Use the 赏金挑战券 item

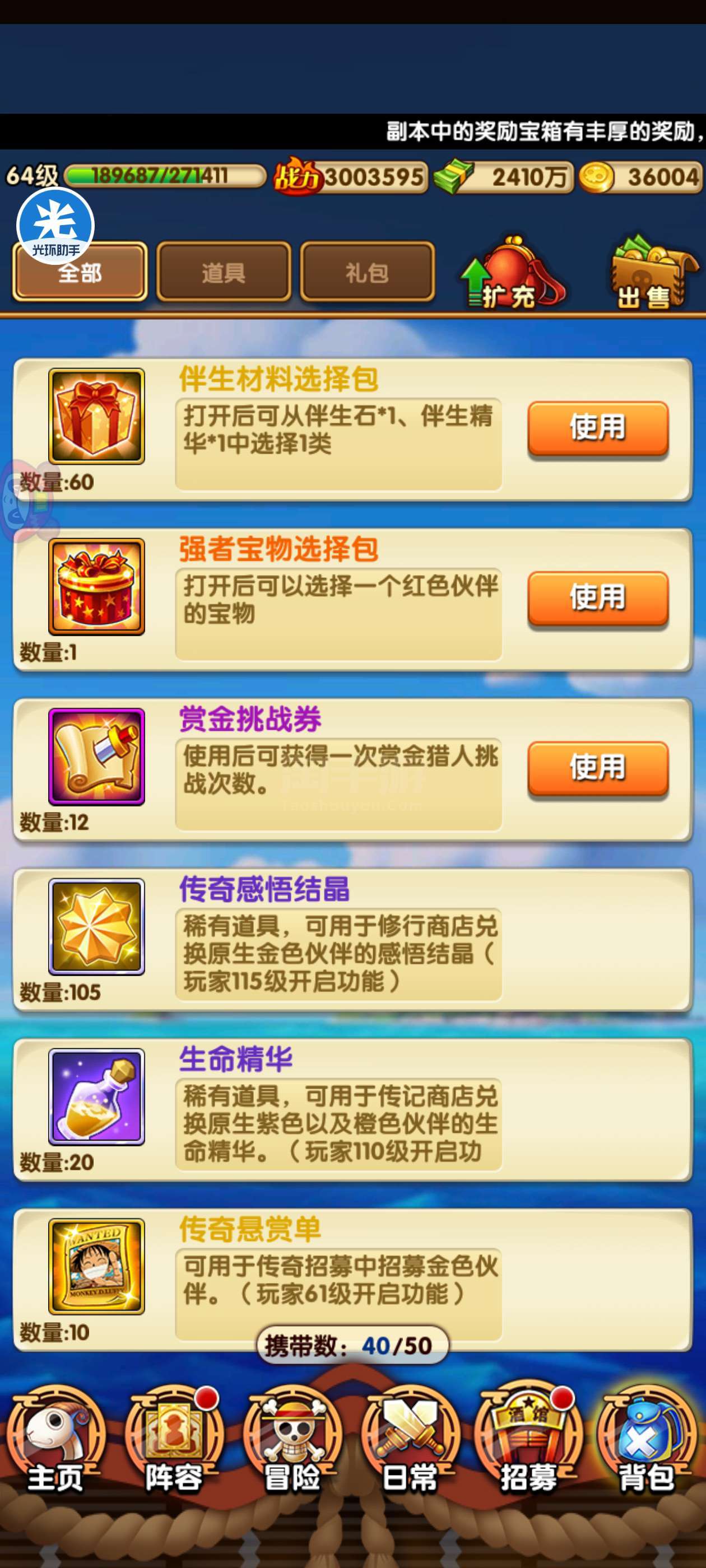click(x=597, y=768)
